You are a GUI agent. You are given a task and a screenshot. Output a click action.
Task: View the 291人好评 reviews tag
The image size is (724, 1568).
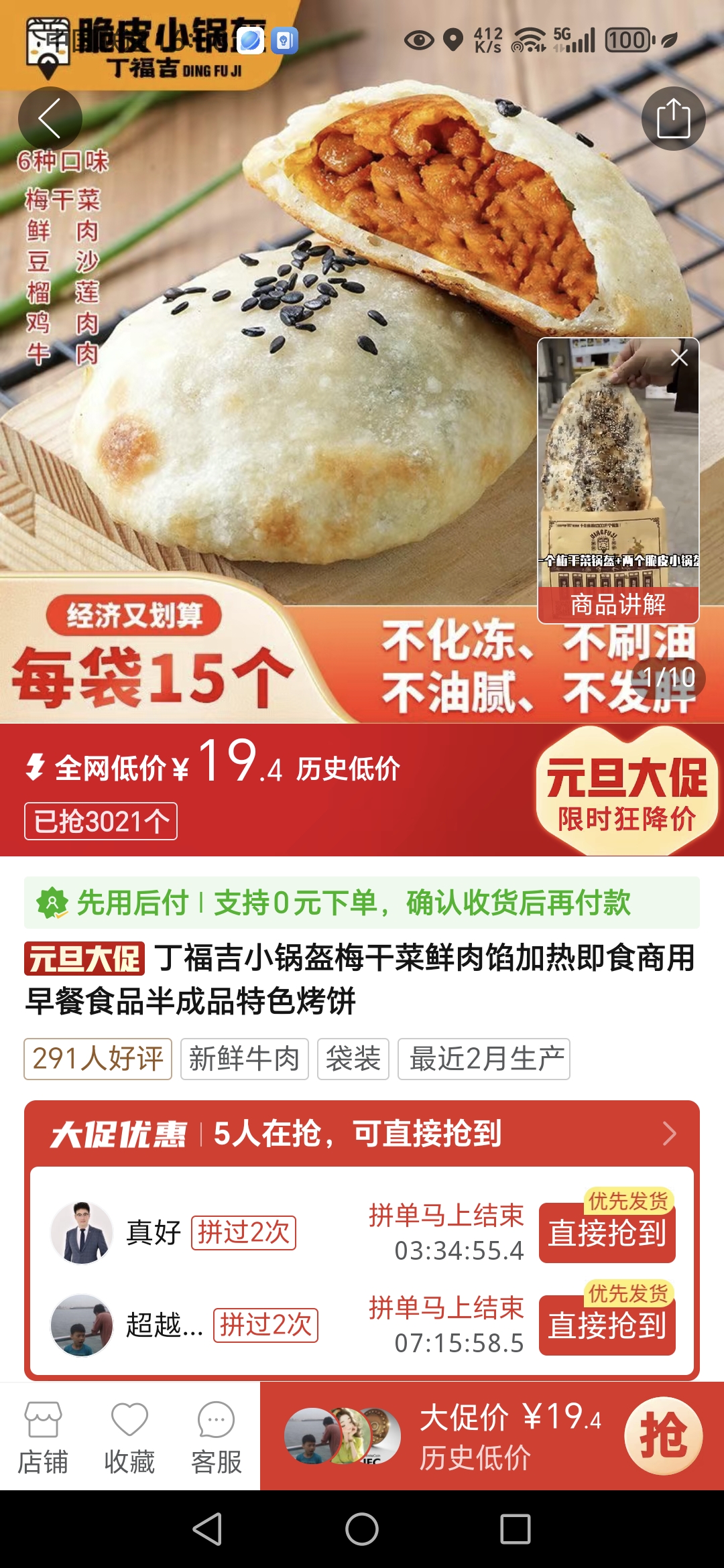click(98, 1059)
